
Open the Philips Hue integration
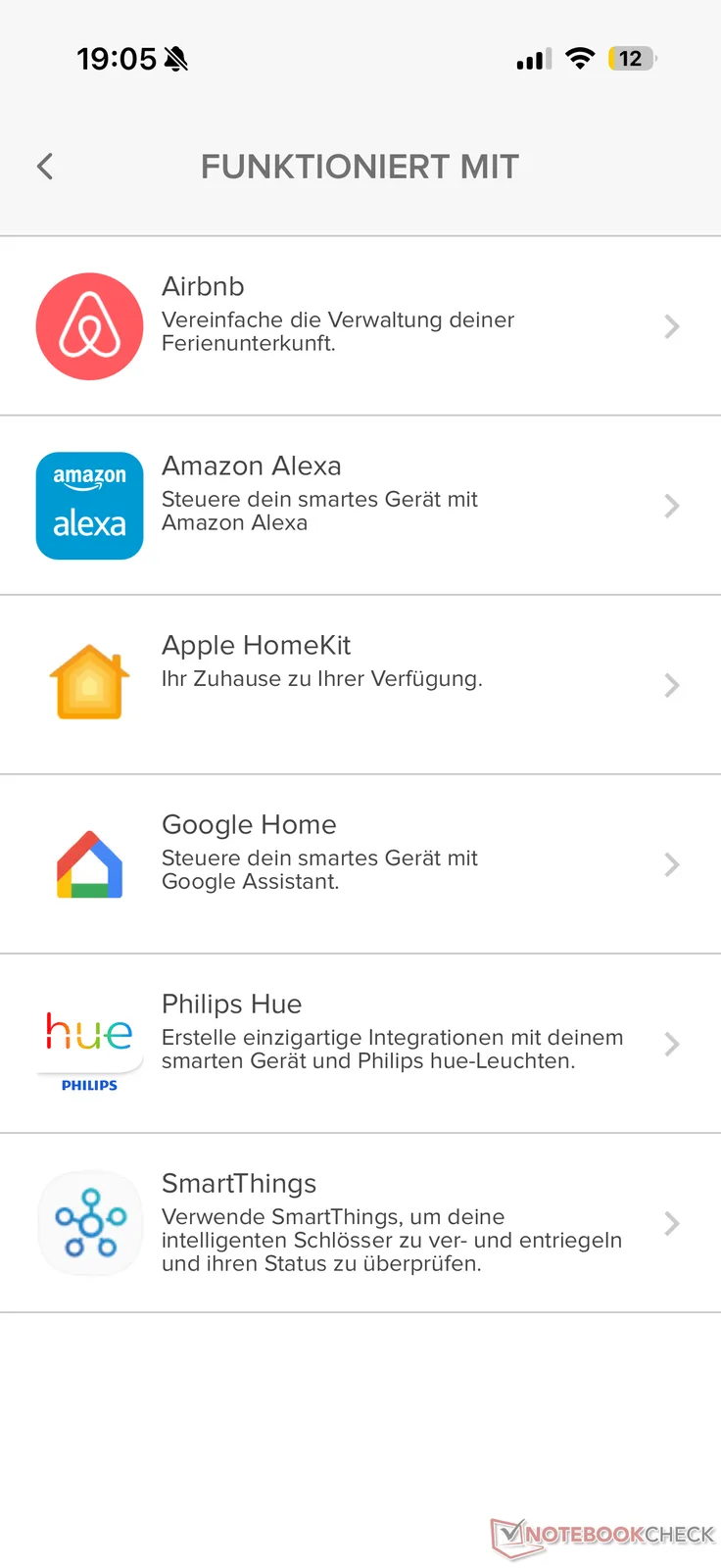click(360, 1044)
